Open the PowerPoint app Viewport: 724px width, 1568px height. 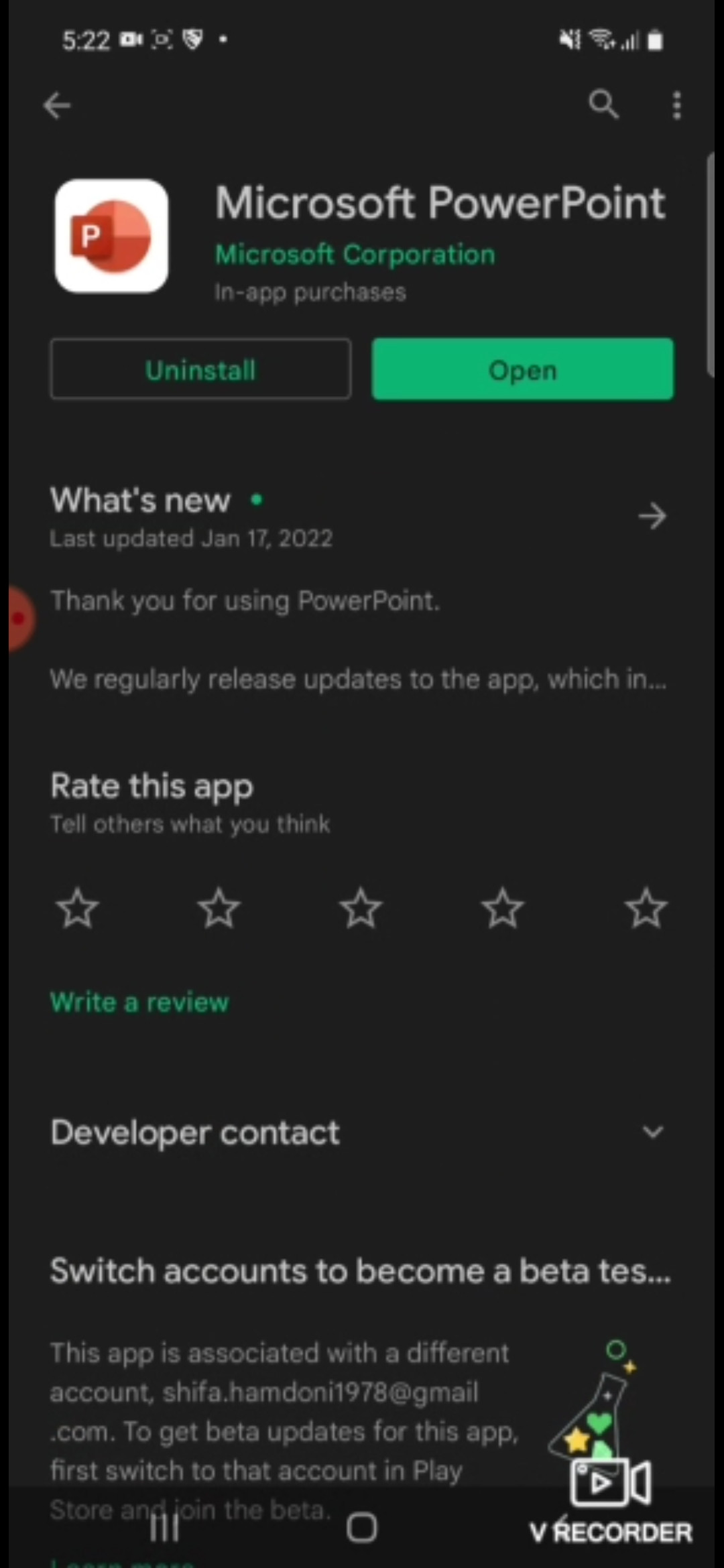coord(522,369)
